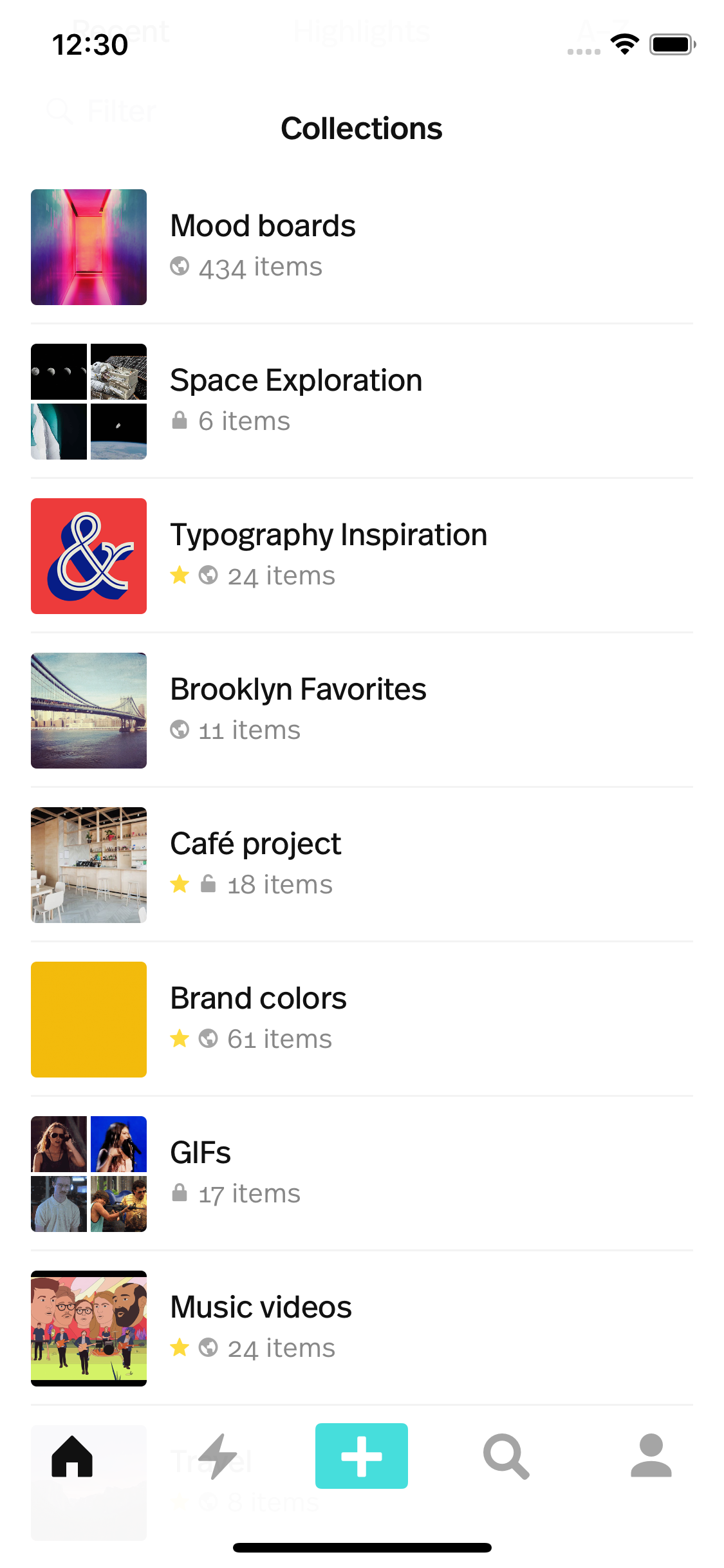Image resolution: width=724 pixels, height=1568 pixels.
Task: Open the search tab
Action: click(506, 1456)
